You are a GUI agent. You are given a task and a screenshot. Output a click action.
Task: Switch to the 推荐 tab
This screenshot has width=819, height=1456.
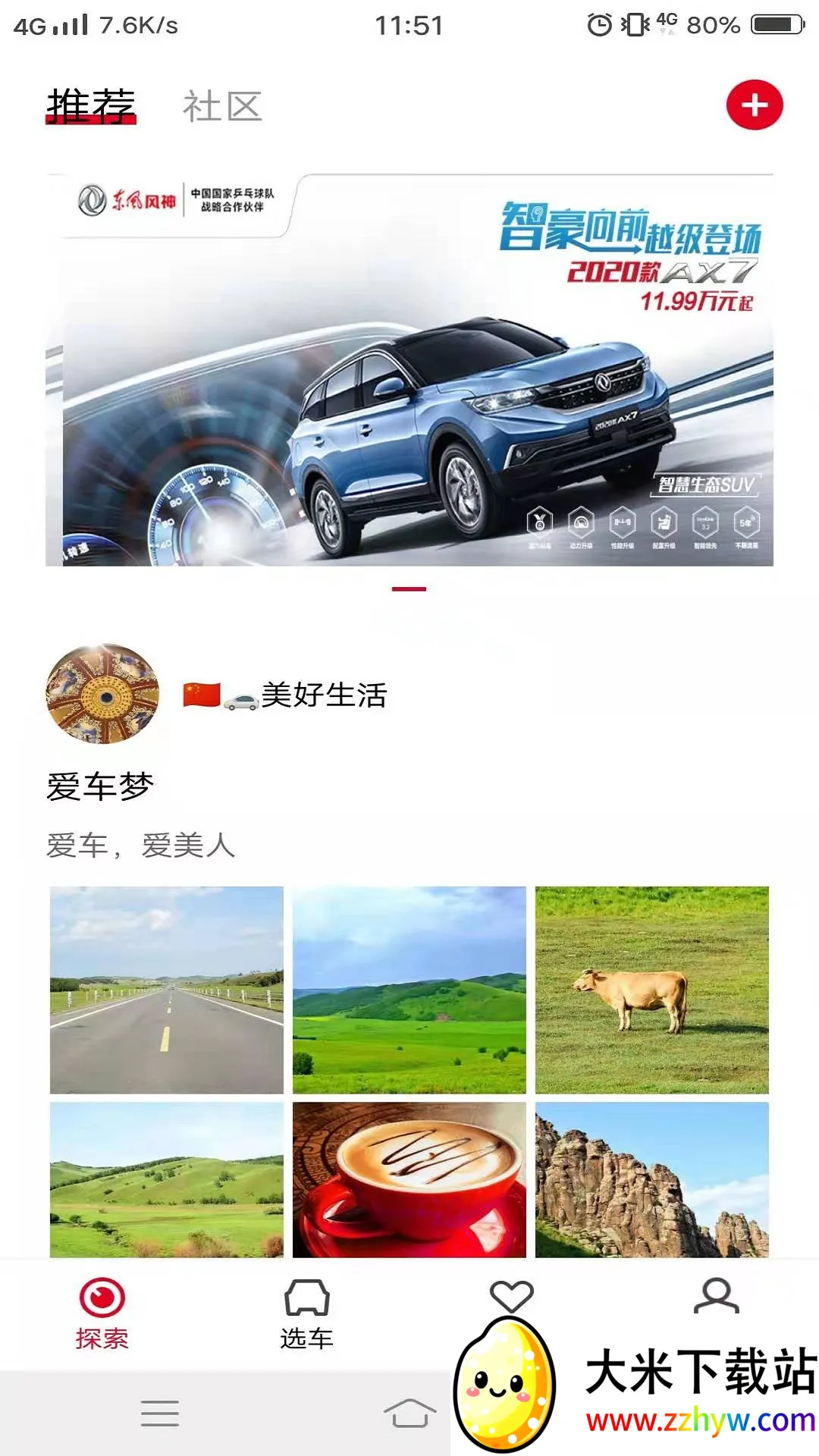click(90, 105)
